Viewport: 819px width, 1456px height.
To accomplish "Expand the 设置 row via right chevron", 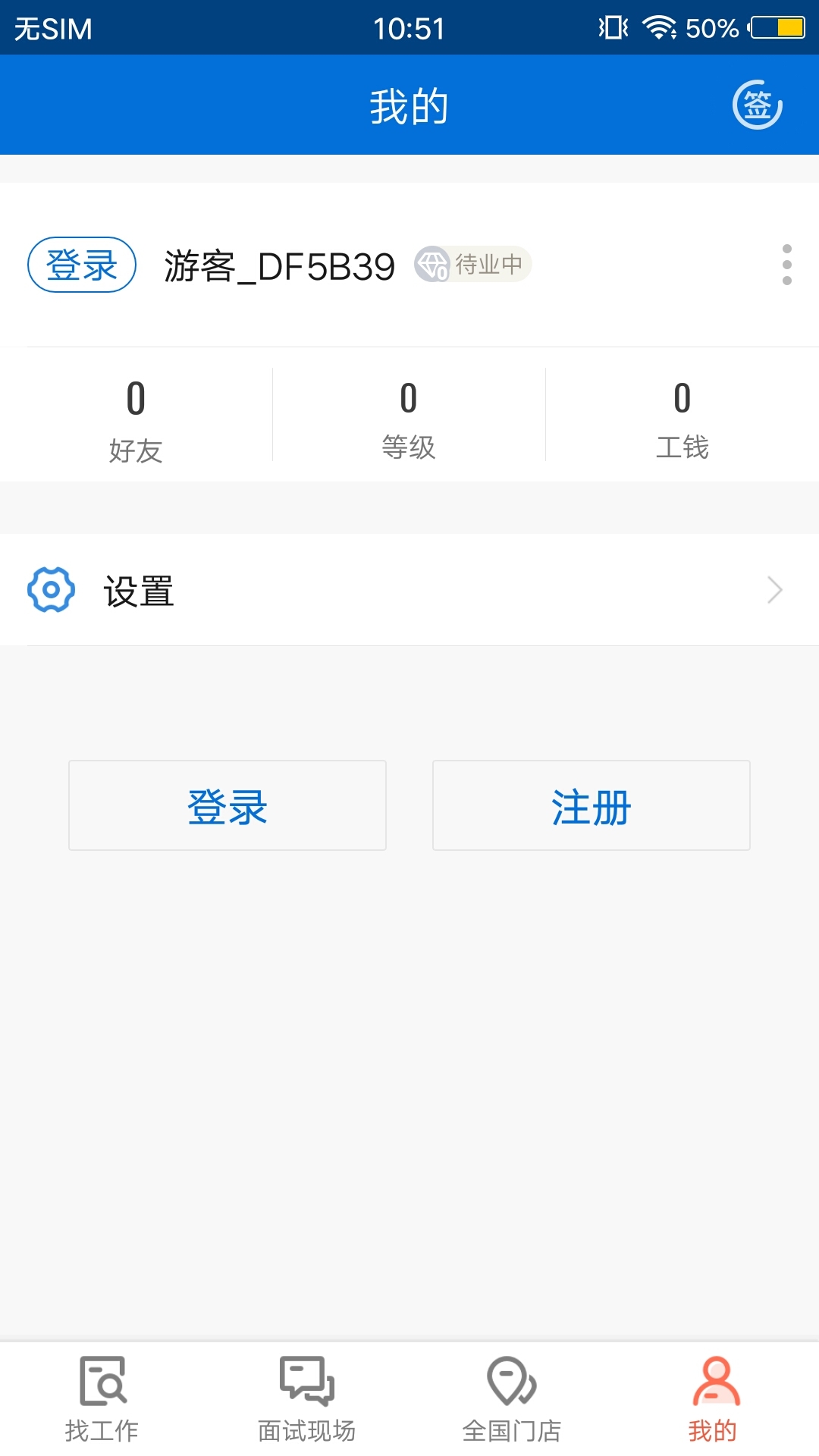I will coord(773,589).
